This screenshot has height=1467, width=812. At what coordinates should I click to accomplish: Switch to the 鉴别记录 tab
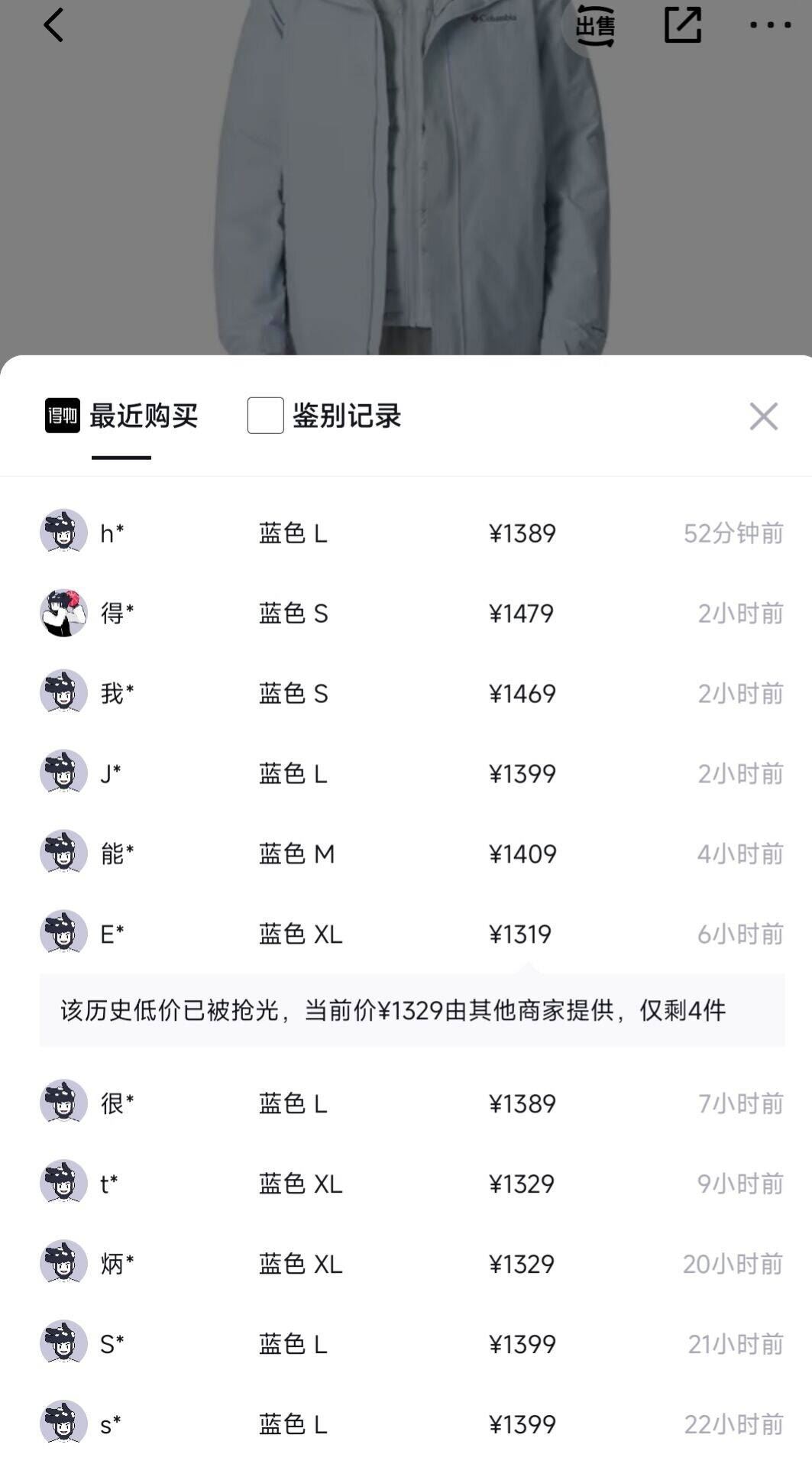tap(325, 416)
